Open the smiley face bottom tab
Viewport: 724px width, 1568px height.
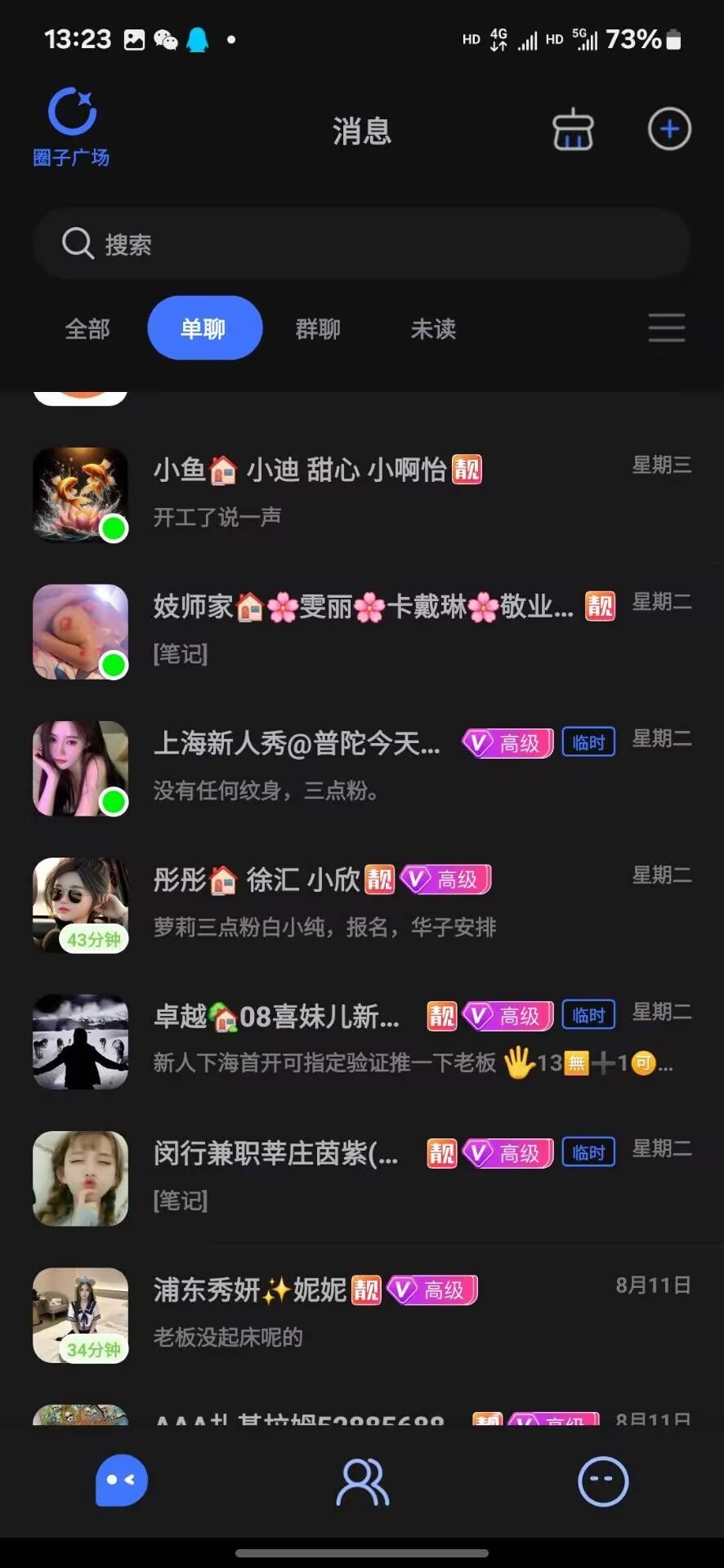(603, 1481)
